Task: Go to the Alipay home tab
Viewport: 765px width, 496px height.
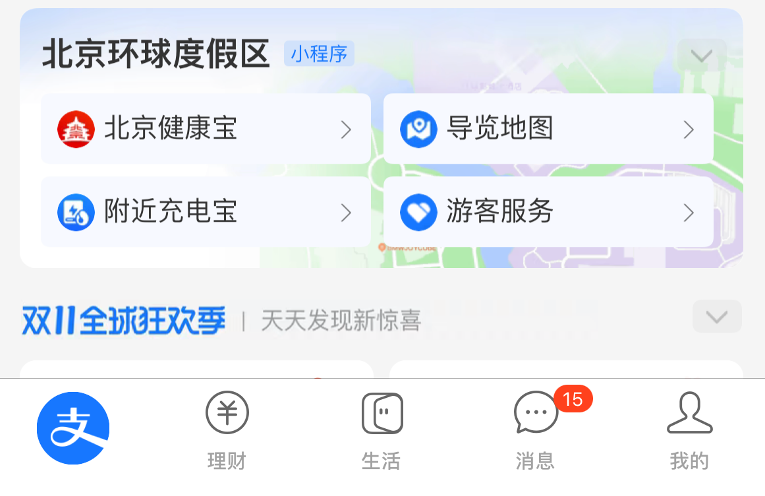Action: [73, 428]
